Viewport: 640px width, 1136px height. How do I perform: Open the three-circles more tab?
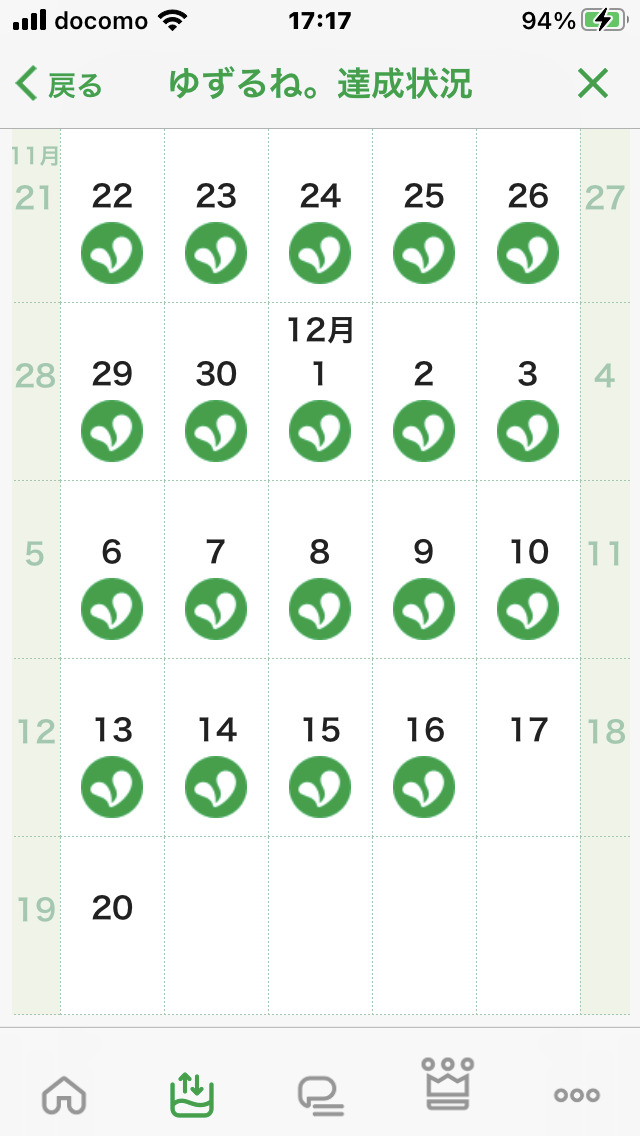pos(577,1096)
